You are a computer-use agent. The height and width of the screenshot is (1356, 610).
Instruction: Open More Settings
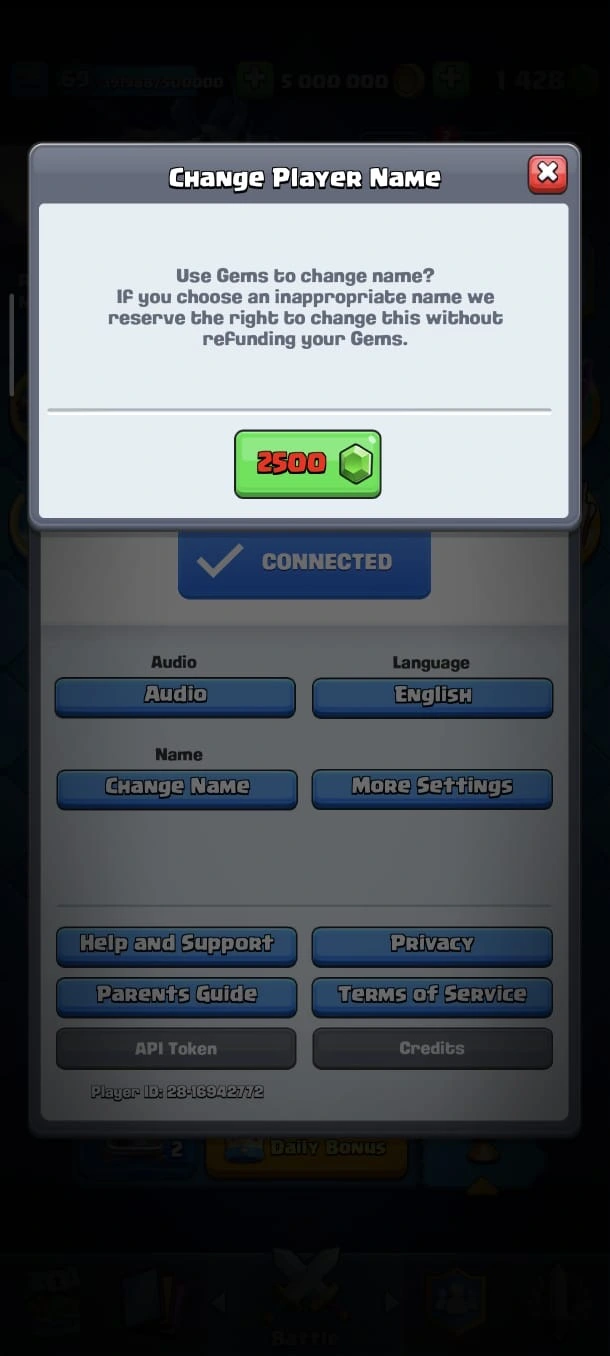coord(432,788)
